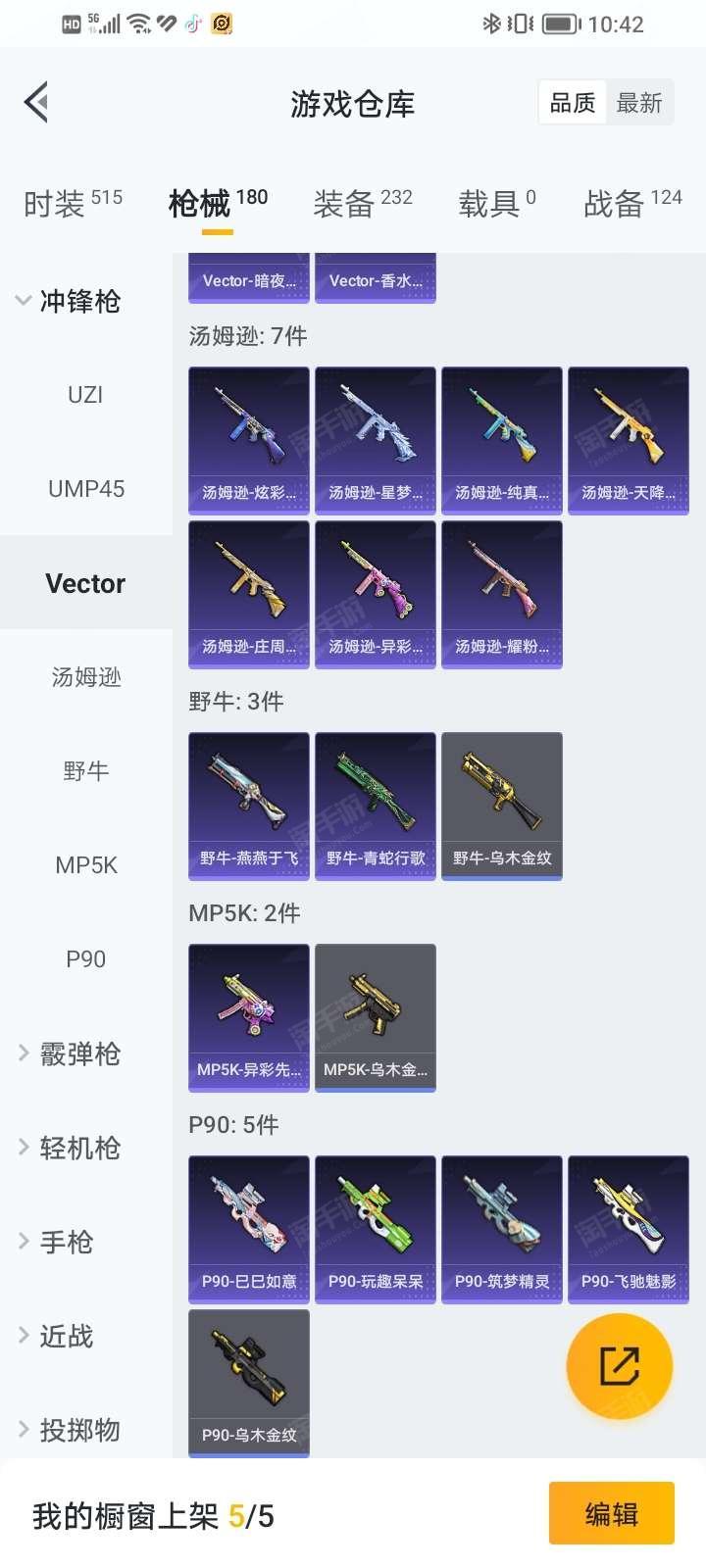Viewport: 706px width, 1568px height.
Task: Select UZI in the side list
Action: tap(85, 395)
